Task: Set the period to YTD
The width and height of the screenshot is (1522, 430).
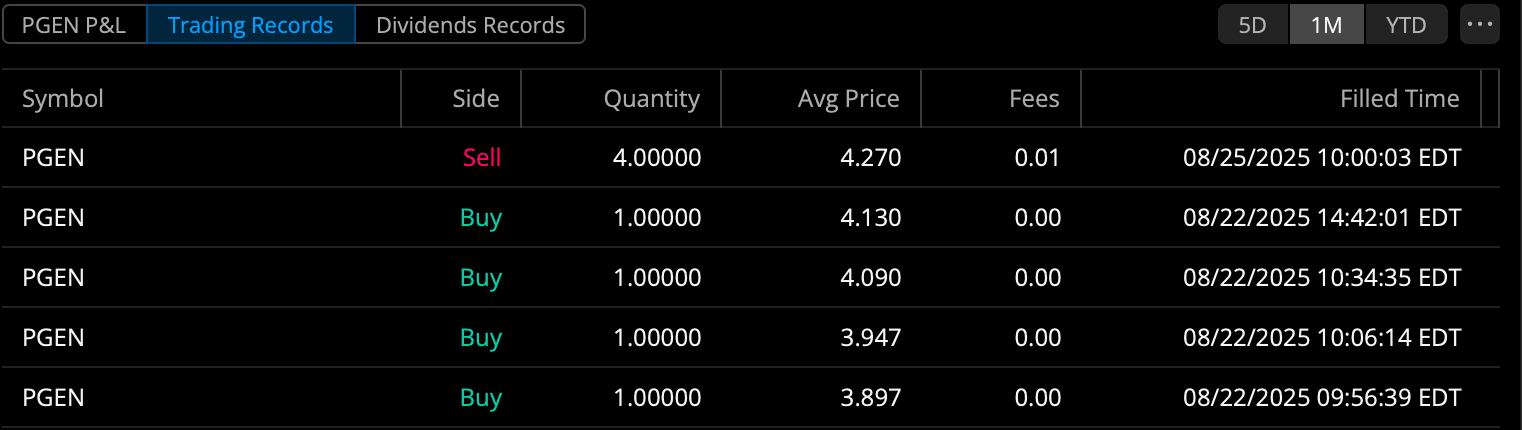Action: tap(1406, 25)
